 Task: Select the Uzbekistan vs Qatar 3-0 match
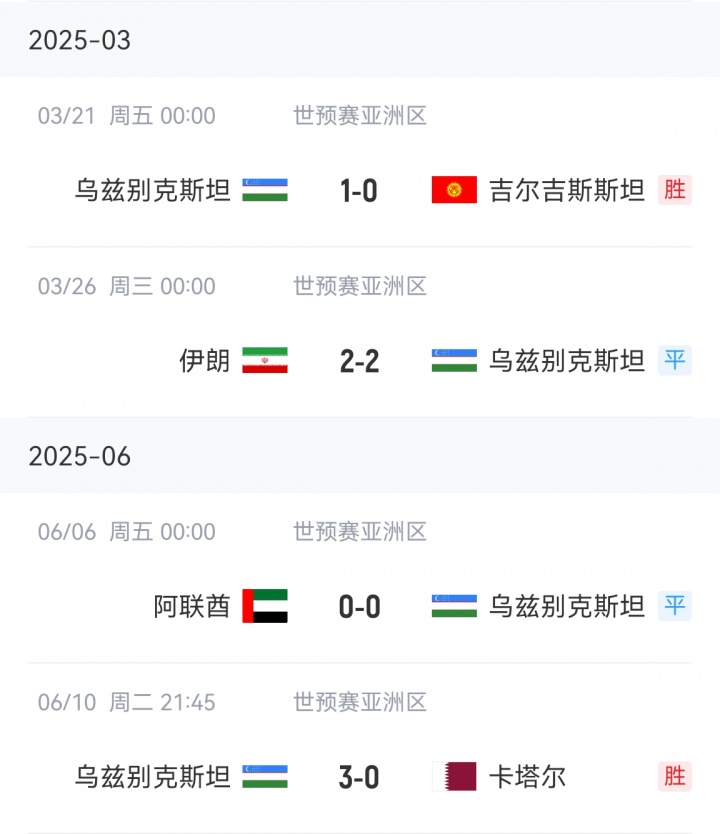359,776
